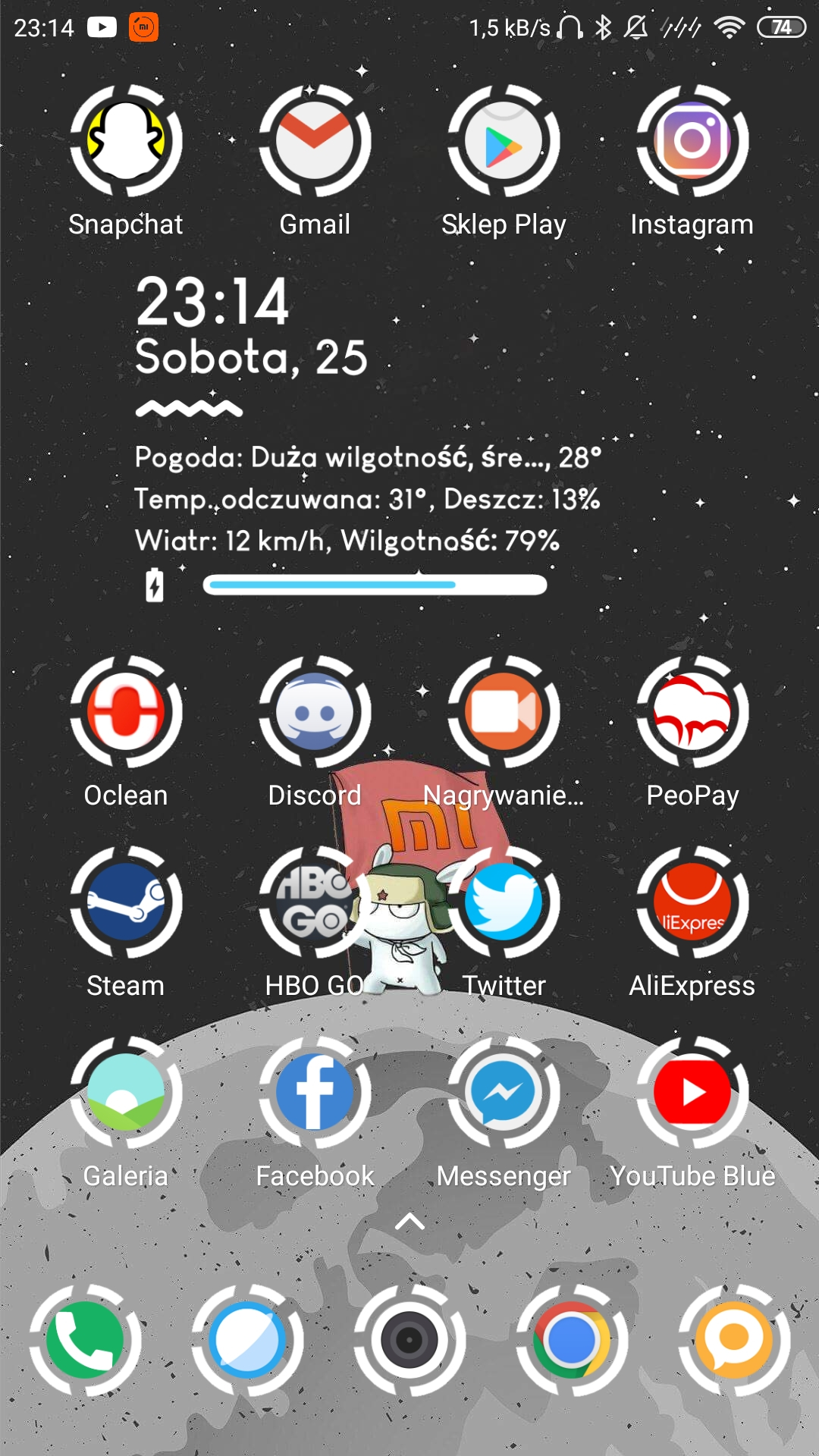Open the Snapchat app
This screenshot has height=1456, width=819.
pos(126,142)
